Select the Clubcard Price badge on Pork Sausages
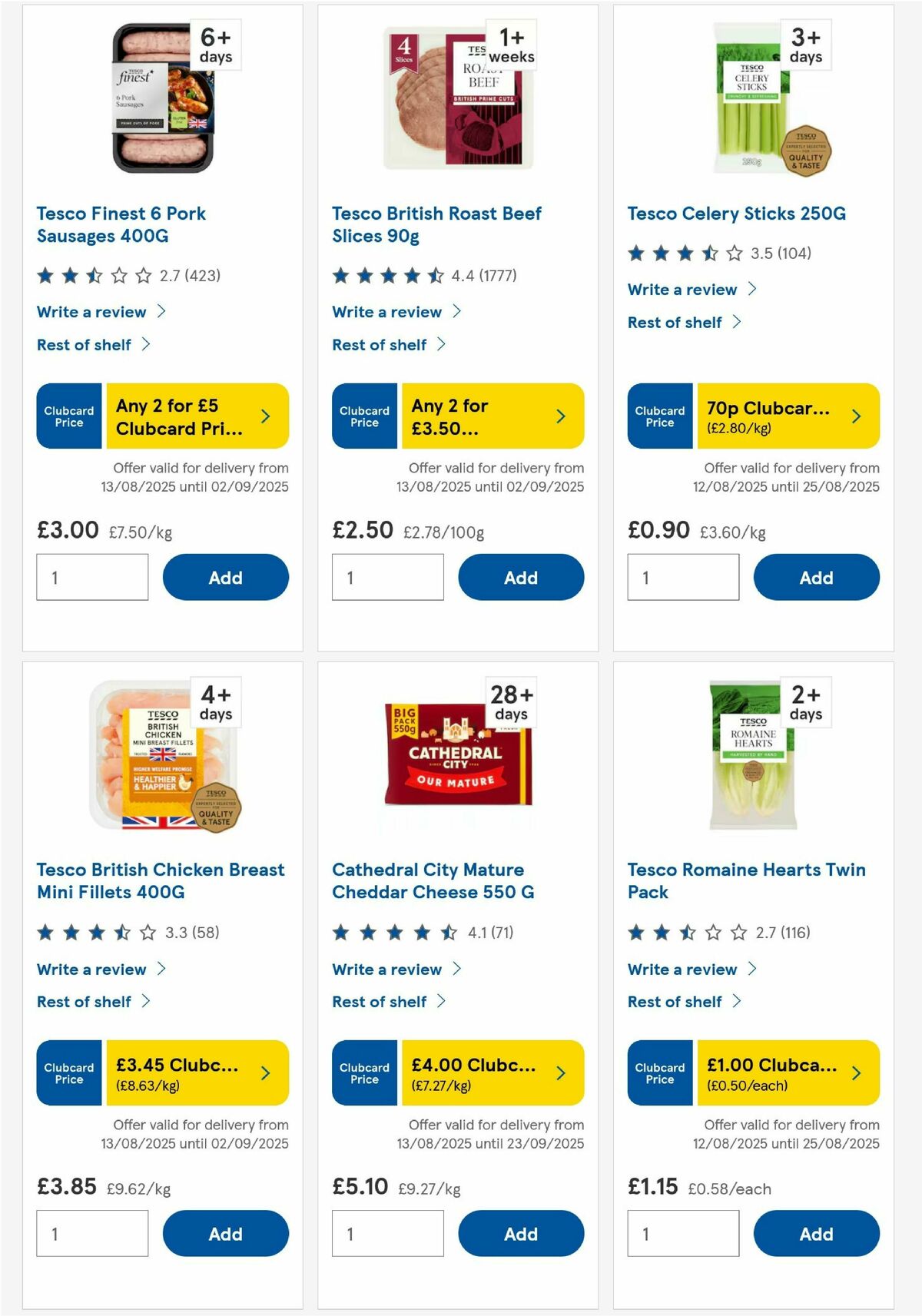The image size is (922, 1316). [68, 416]
